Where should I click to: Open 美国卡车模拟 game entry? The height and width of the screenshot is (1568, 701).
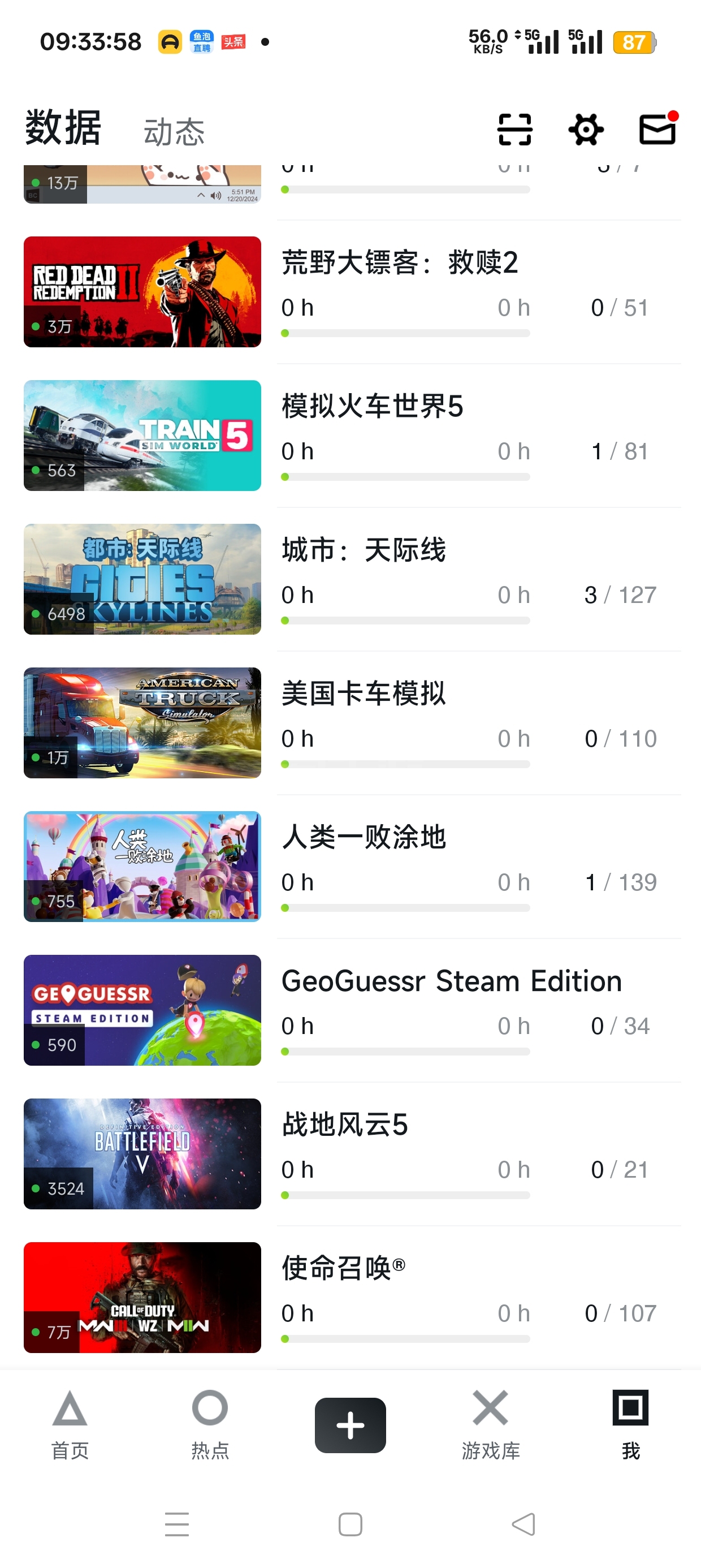364,694
